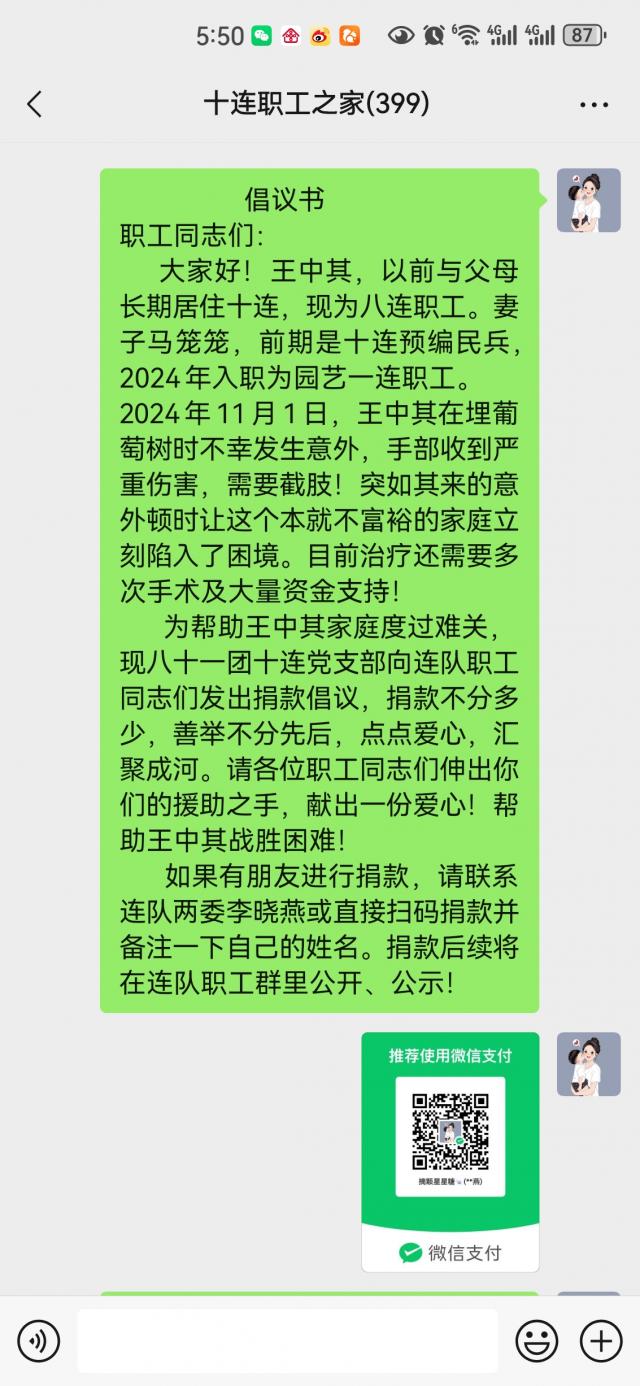640x1386 pixels.
Task: Switch to voice message input
Action: tap(38, 1340)
